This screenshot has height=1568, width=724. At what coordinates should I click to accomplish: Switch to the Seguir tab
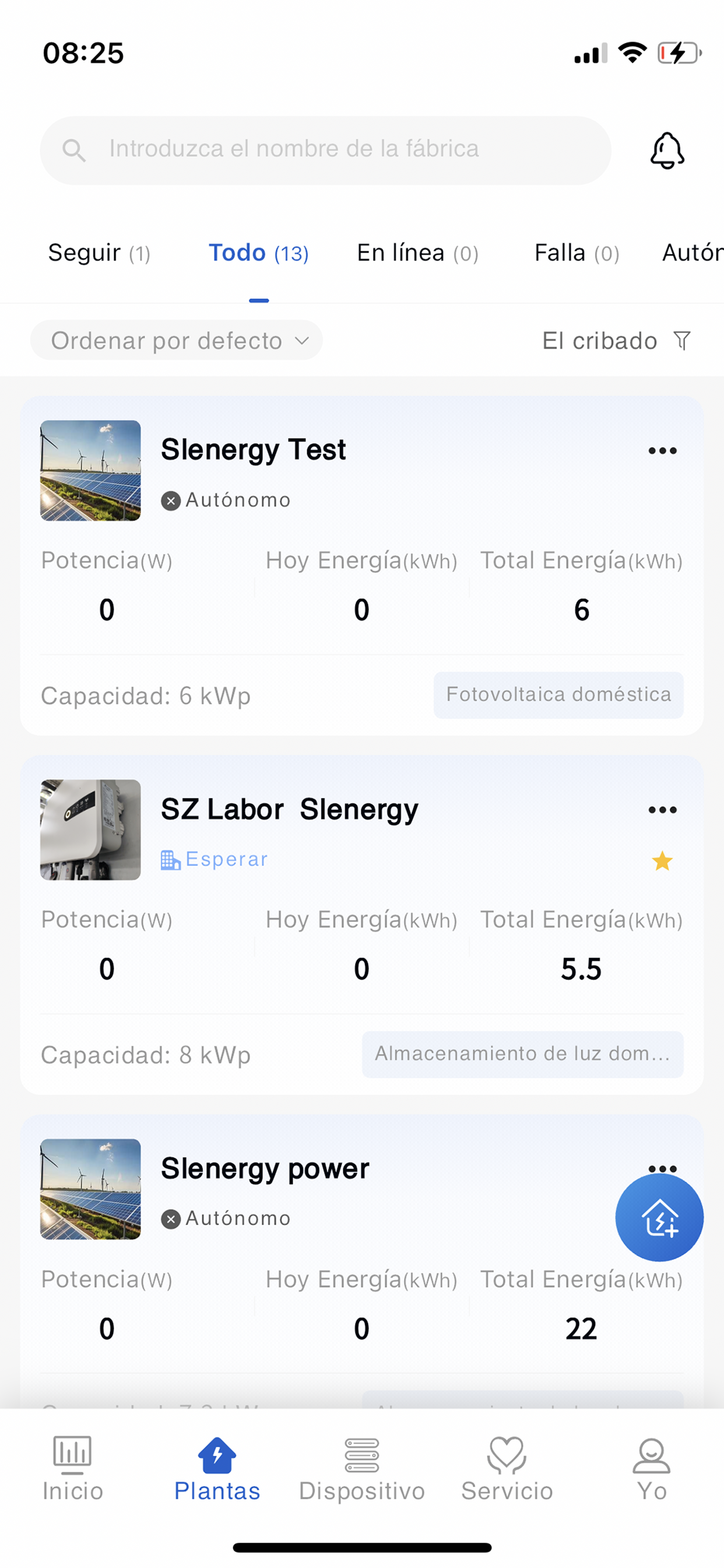click(99, 253)
